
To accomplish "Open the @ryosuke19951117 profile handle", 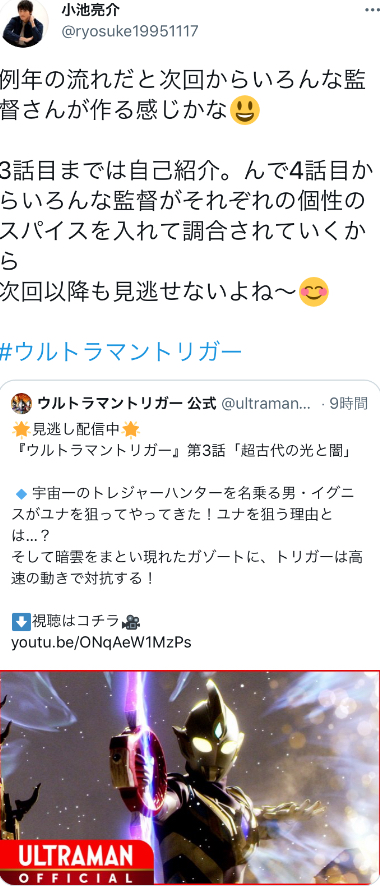I will tap(129, 31).
